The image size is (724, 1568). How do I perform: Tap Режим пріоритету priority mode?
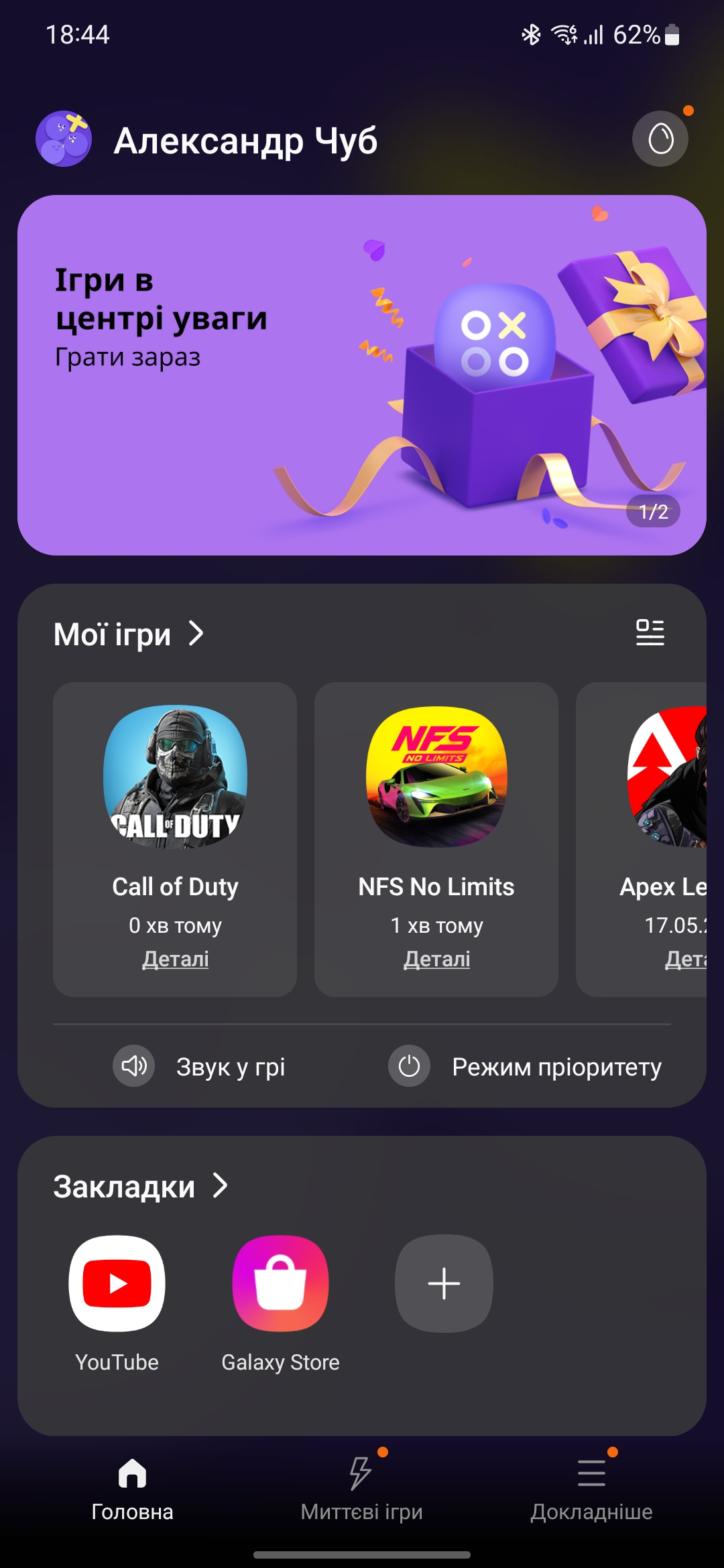[x=526, y=1066]
